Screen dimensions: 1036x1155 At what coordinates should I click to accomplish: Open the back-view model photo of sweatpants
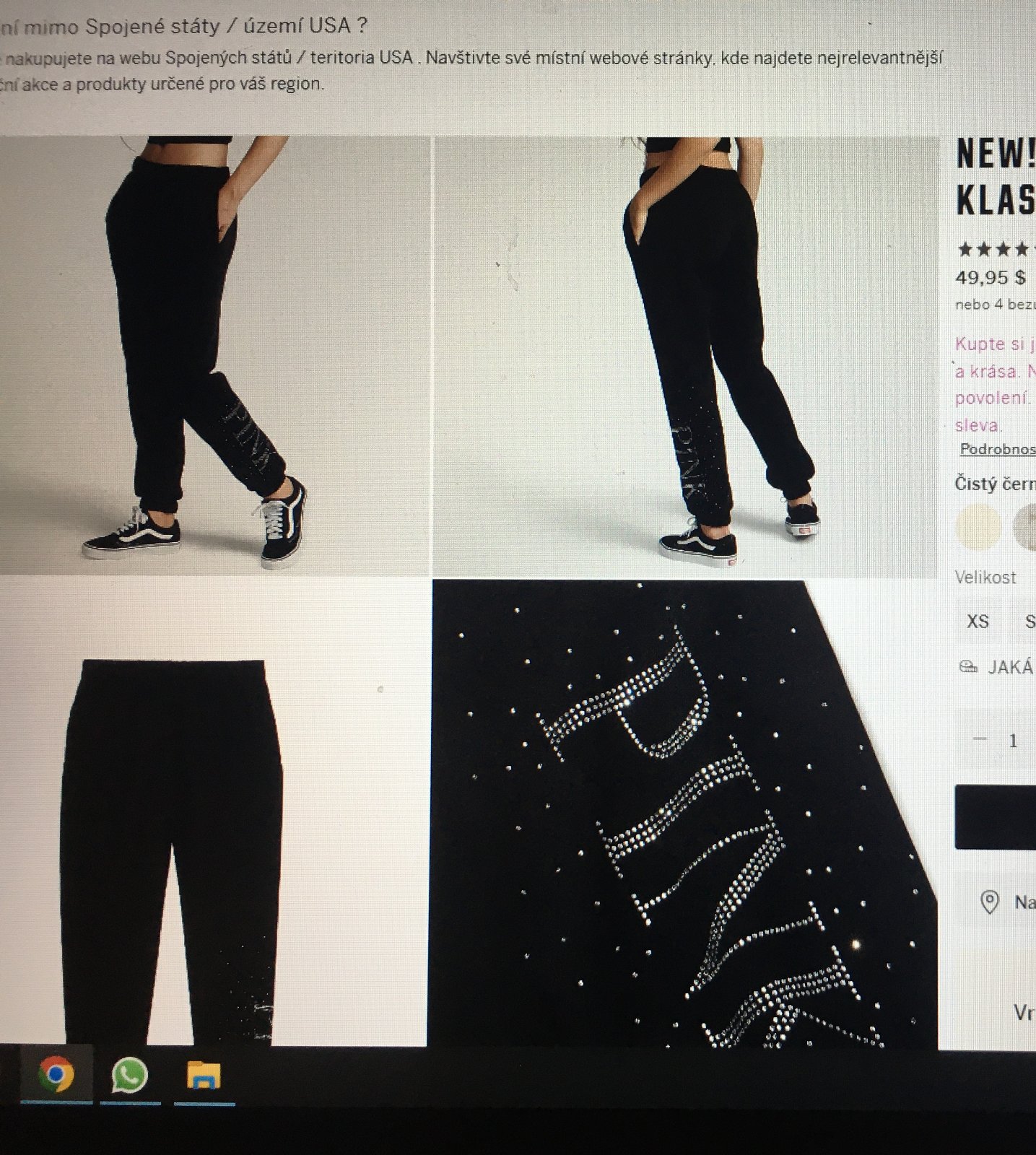[686, 357]
